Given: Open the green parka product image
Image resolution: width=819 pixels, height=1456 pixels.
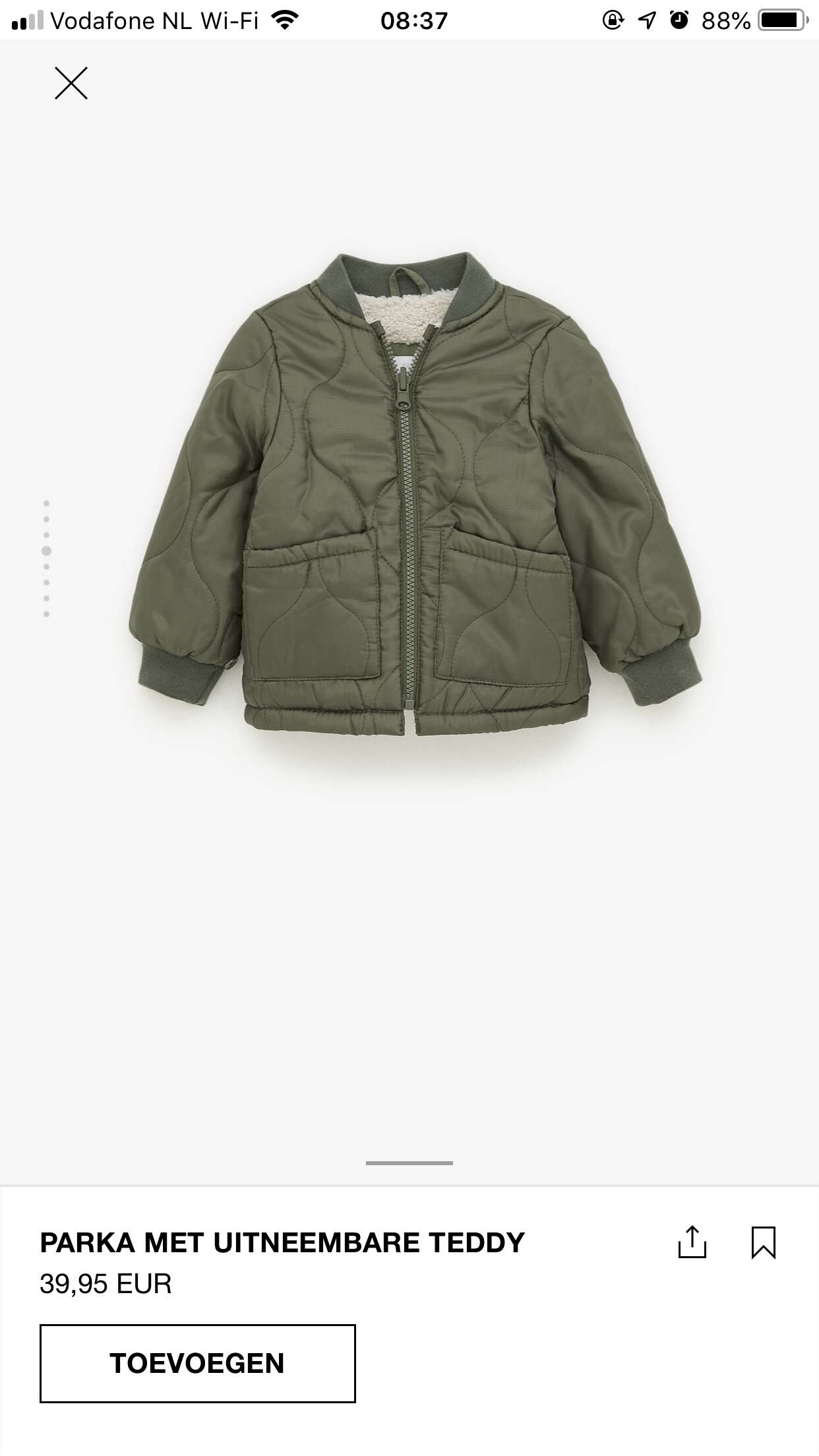Looking at the screenshot, I should point(415,495).
